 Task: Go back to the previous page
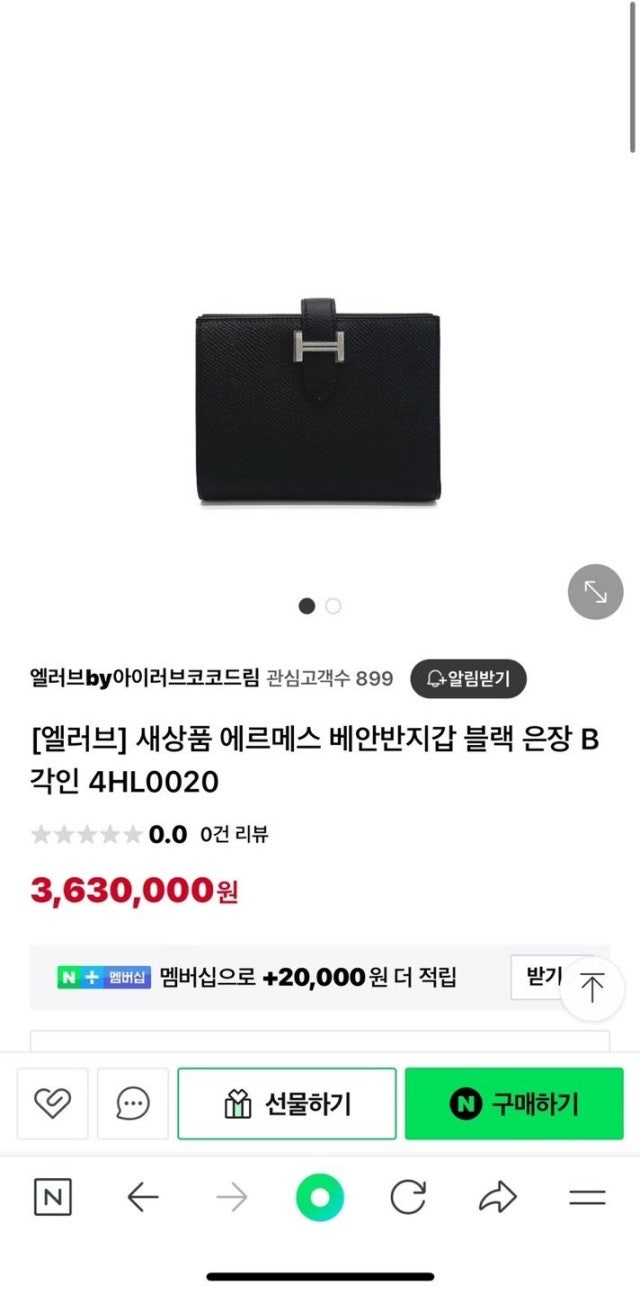pos(143,1197)
